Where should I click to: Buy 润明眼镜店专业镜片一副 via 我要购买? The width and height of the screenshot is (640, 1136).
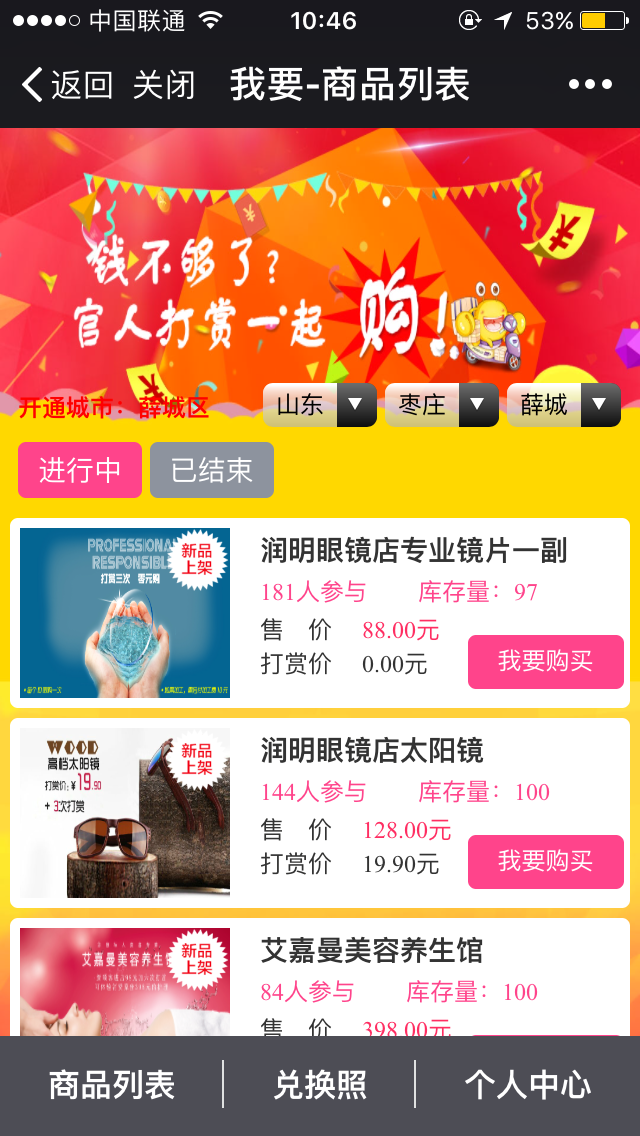tap(545, 662)
